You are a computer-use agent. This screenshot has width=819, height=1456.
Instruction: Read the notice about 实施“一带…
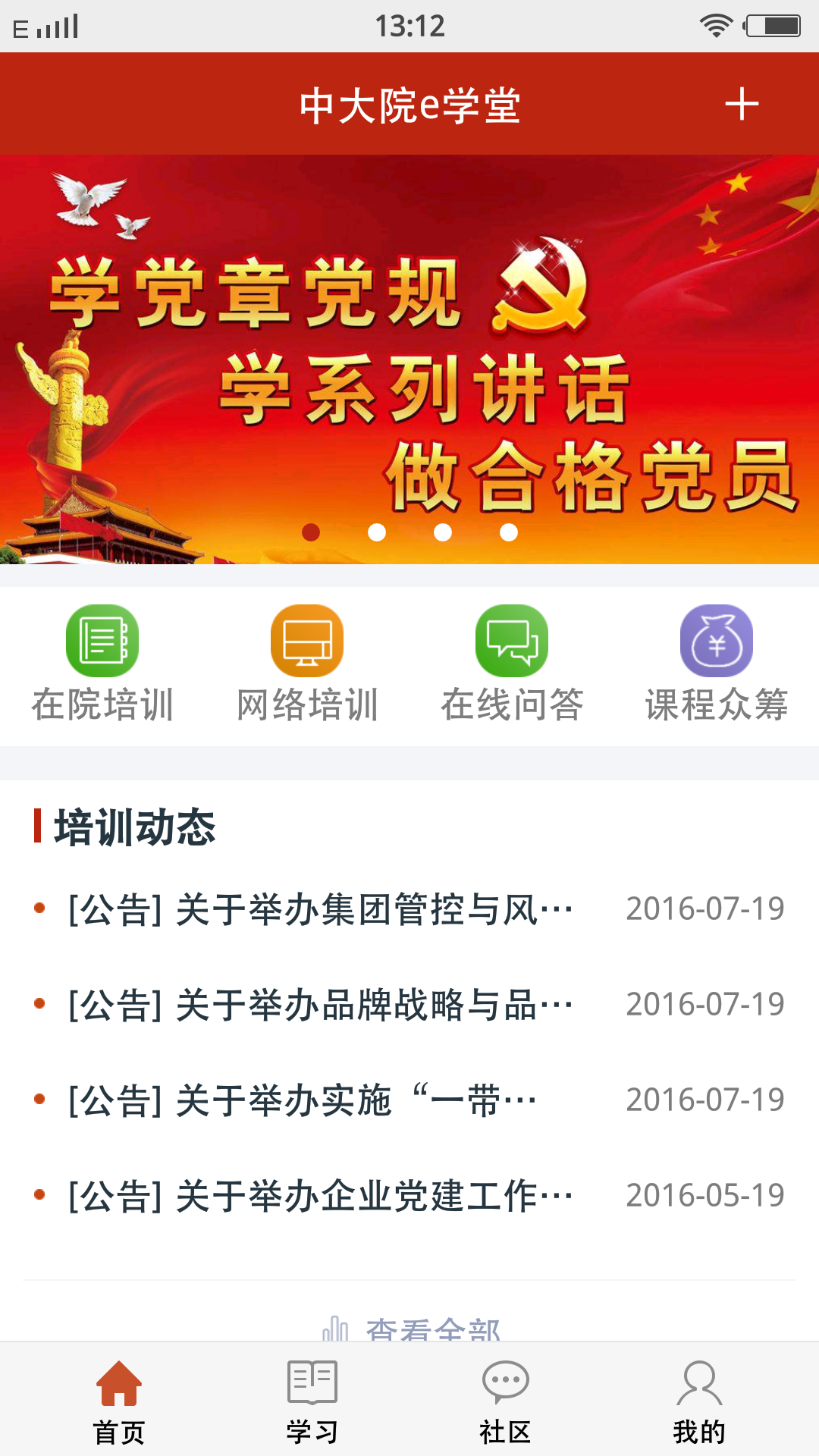(x=303, y=1100)
